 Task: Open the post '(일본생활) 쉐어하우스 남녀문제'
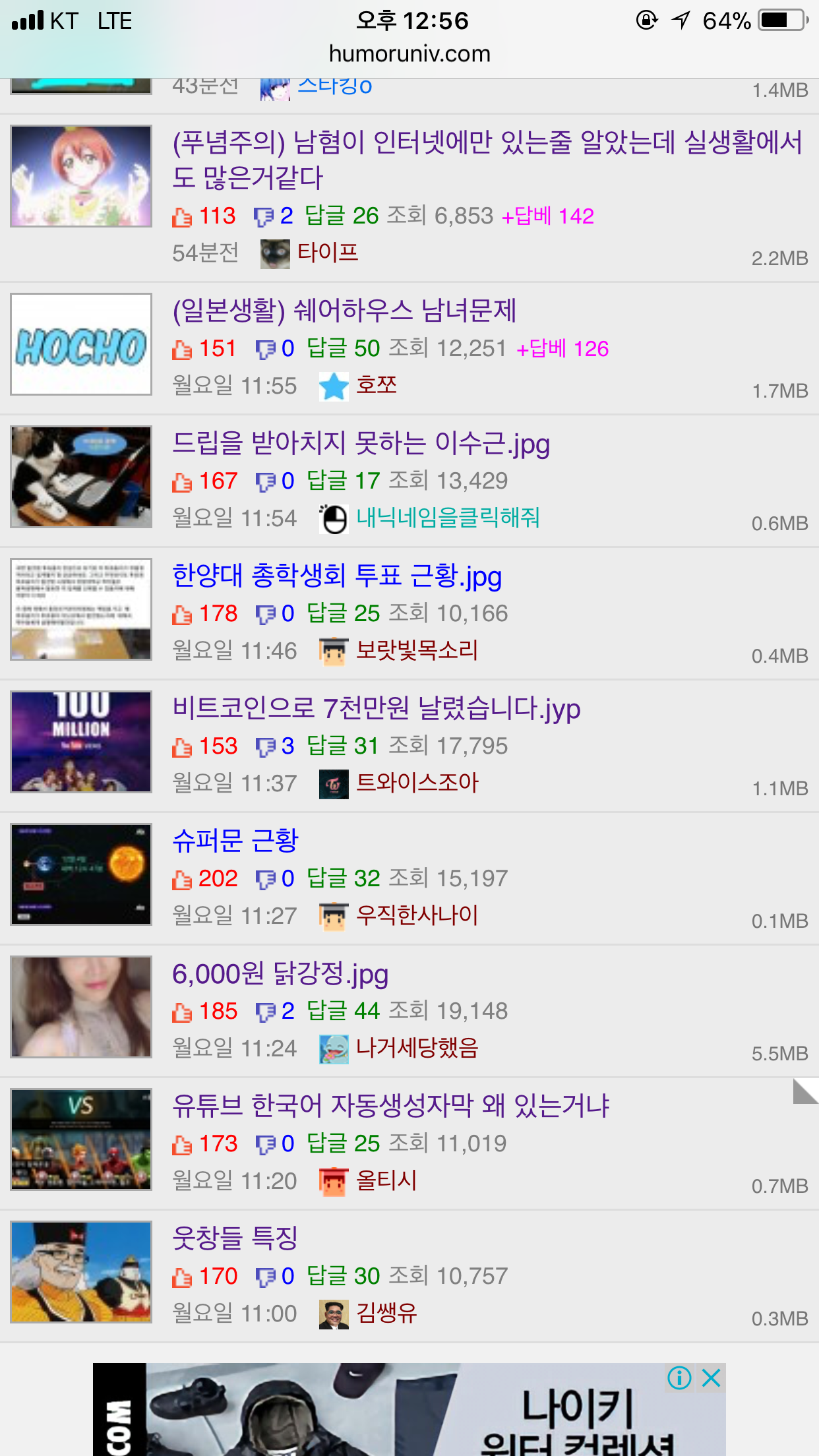(x=344, y=311)
